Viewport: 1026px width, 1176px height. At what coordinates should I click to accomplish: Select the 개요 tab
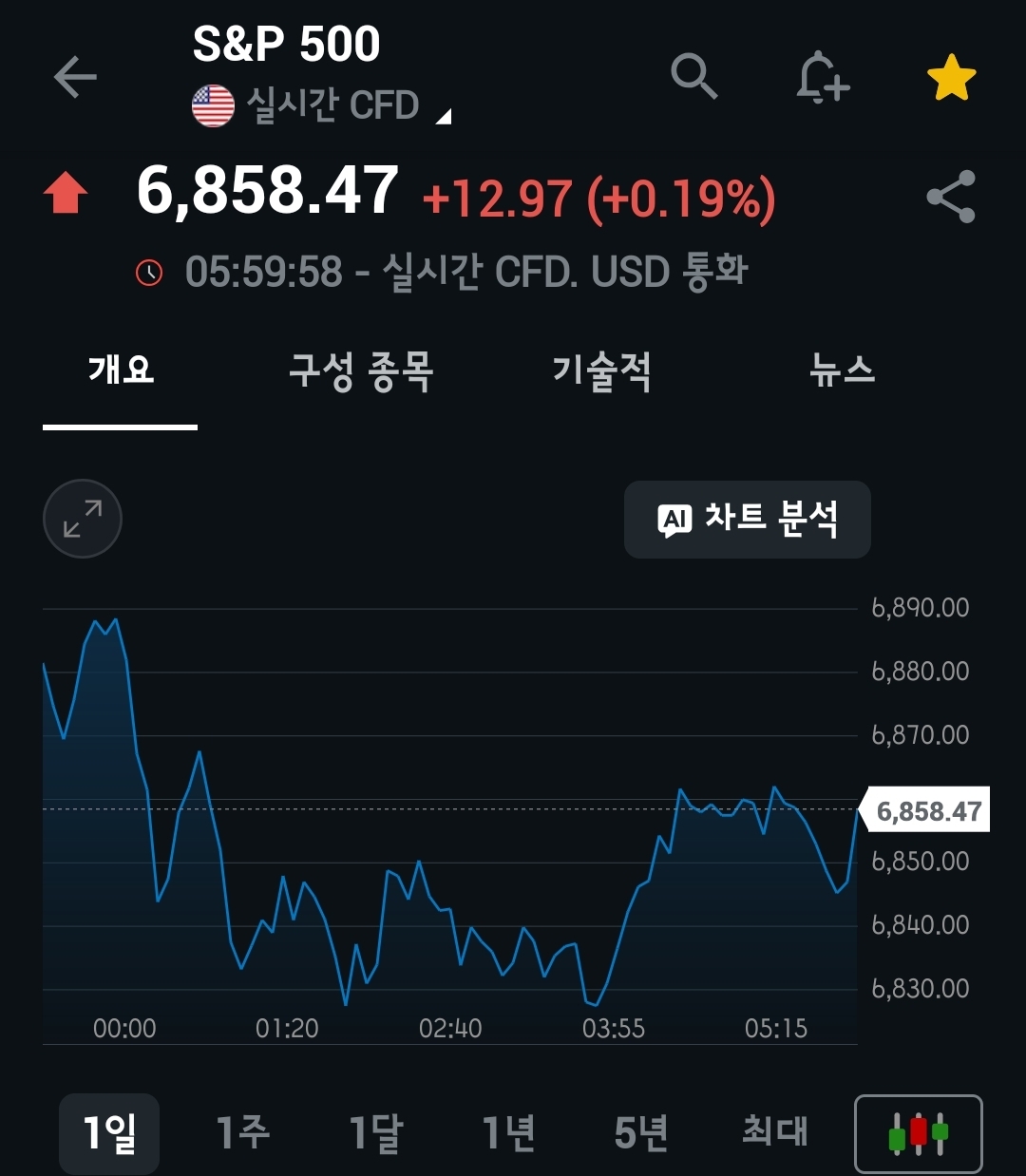click(x=121, y=370)
